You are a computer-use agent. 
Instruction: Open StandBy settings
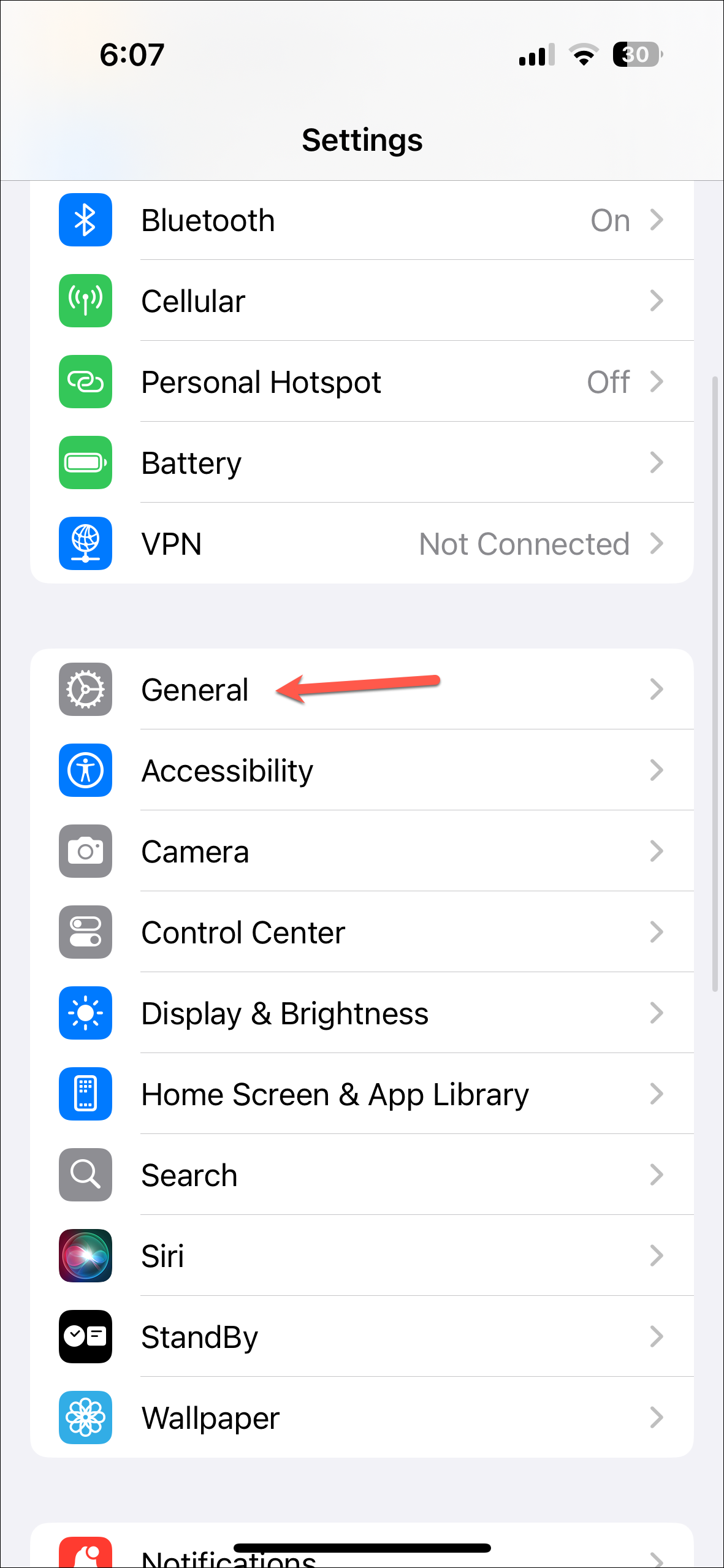click(x=362, y=1337)
